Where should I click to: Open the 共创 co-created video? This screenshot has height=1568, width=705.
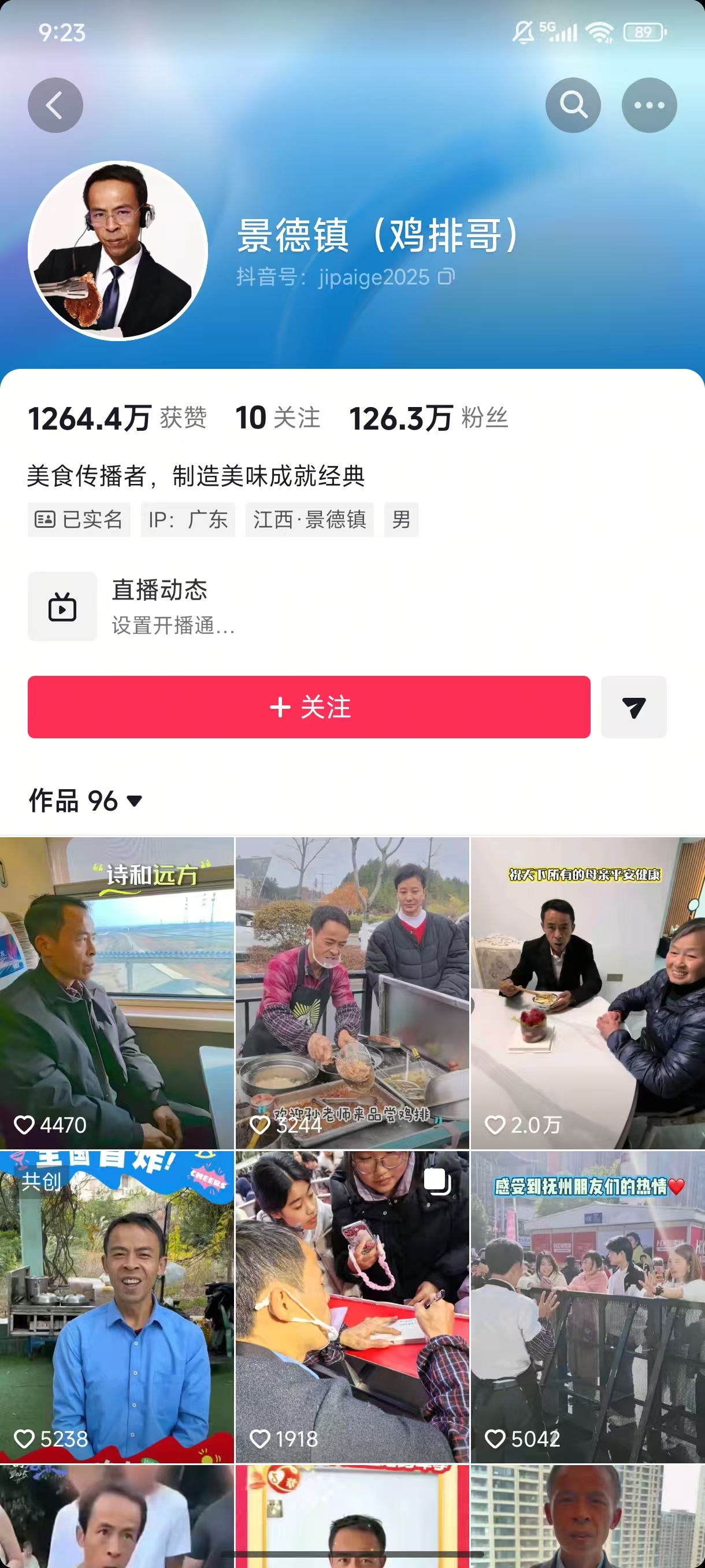[x=117, y=1306]
